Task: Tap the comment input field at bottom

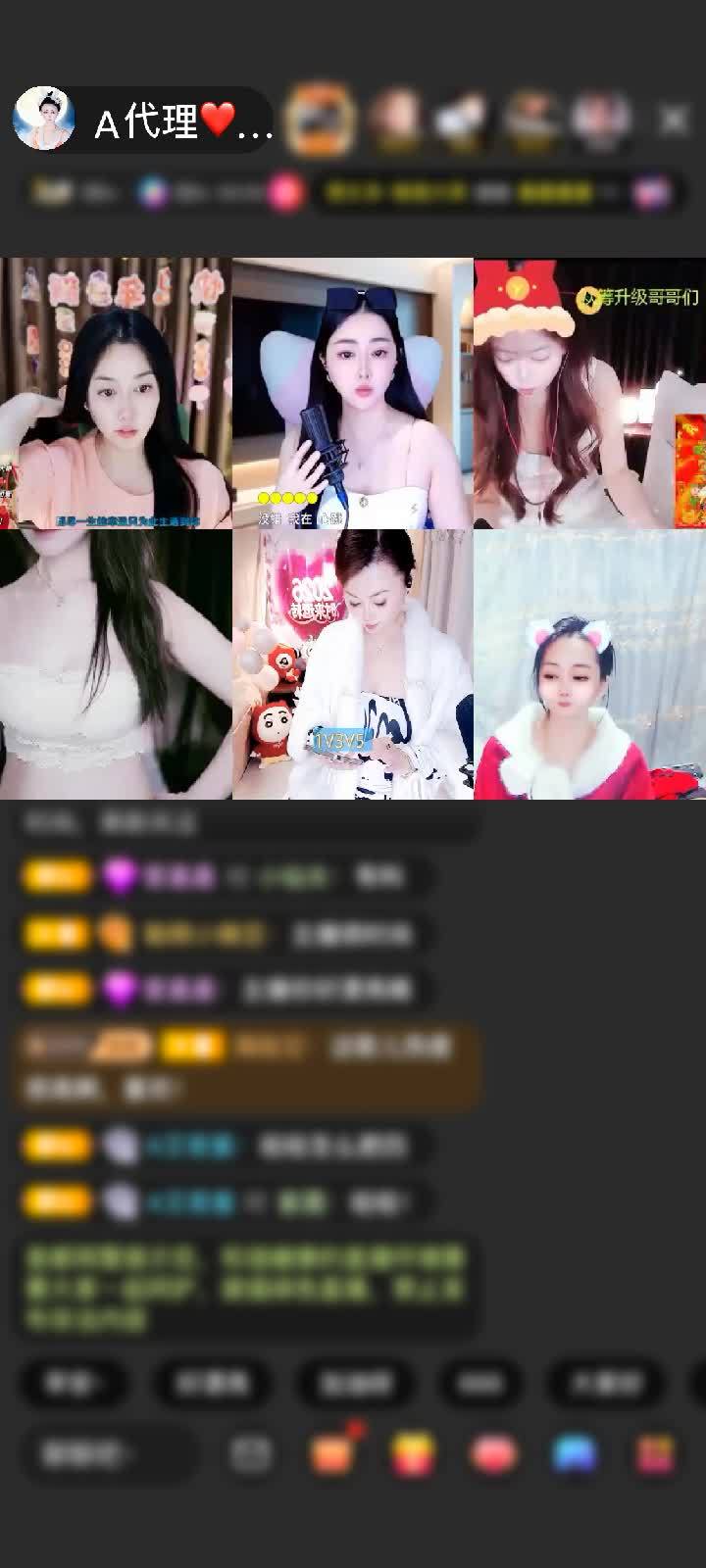Action: pos(108,1453)
